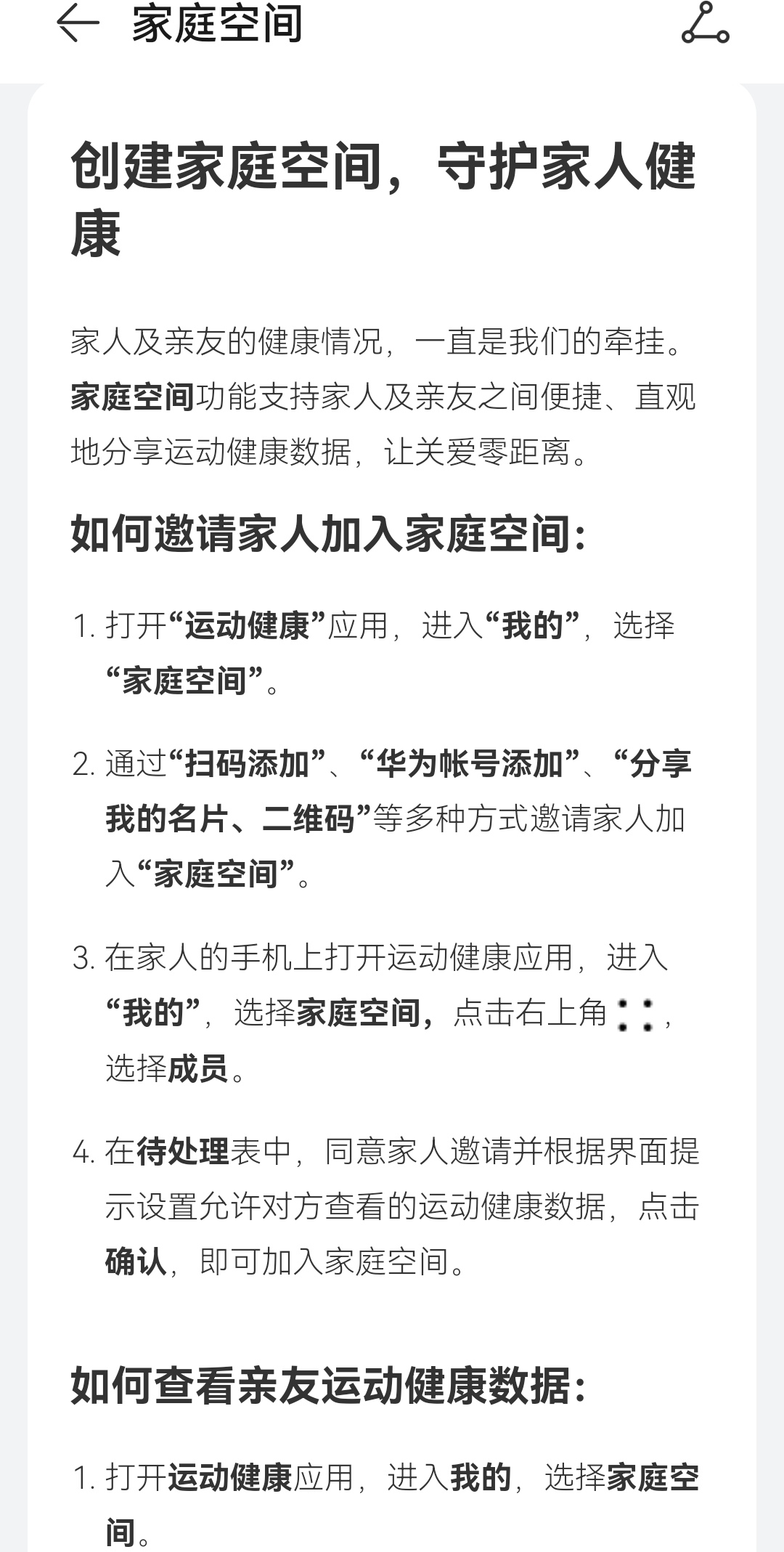
Task: Select heading 创建家庭空间，守护家人健康
Action: pyautogui.click(x=385, y=196)
